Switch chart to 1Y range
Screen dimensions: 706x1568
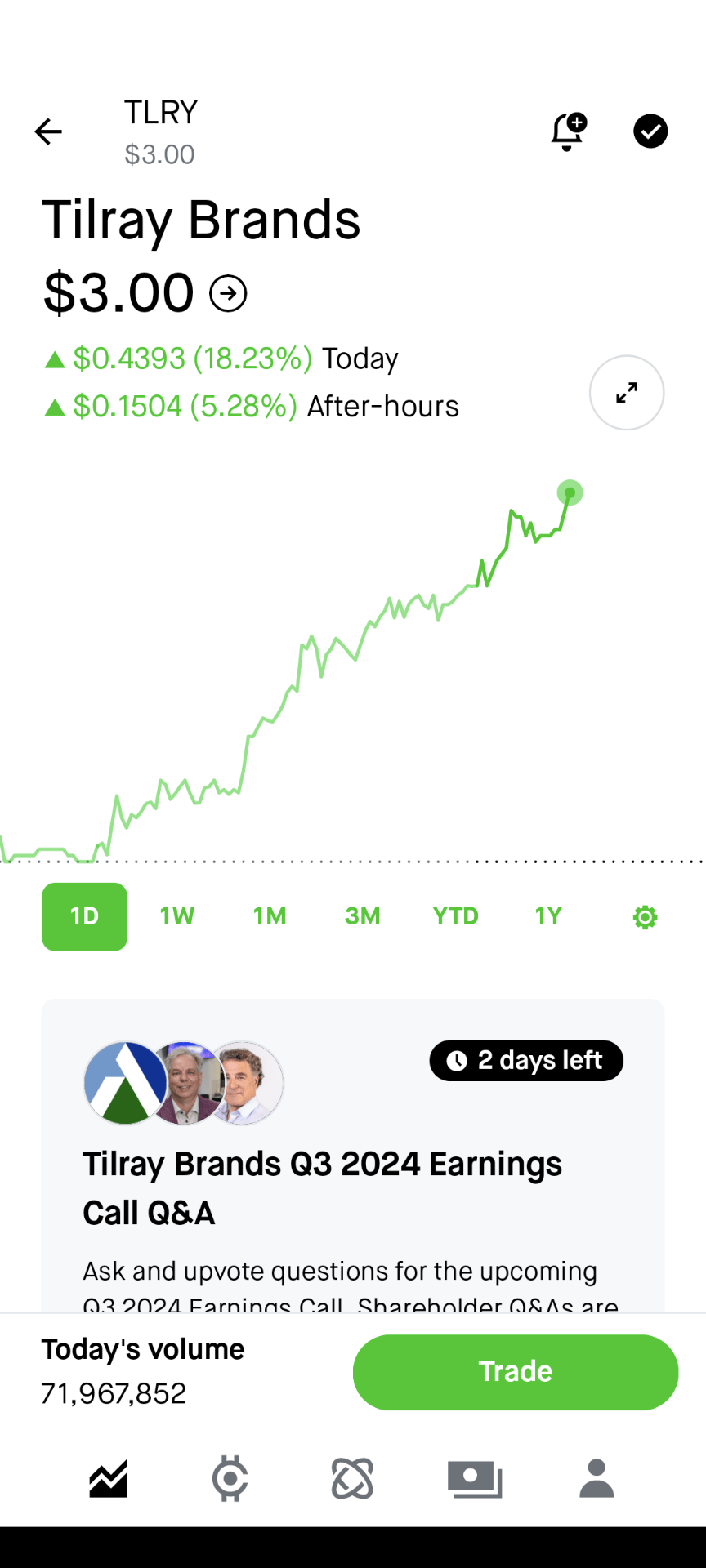[x=548, y=916]
